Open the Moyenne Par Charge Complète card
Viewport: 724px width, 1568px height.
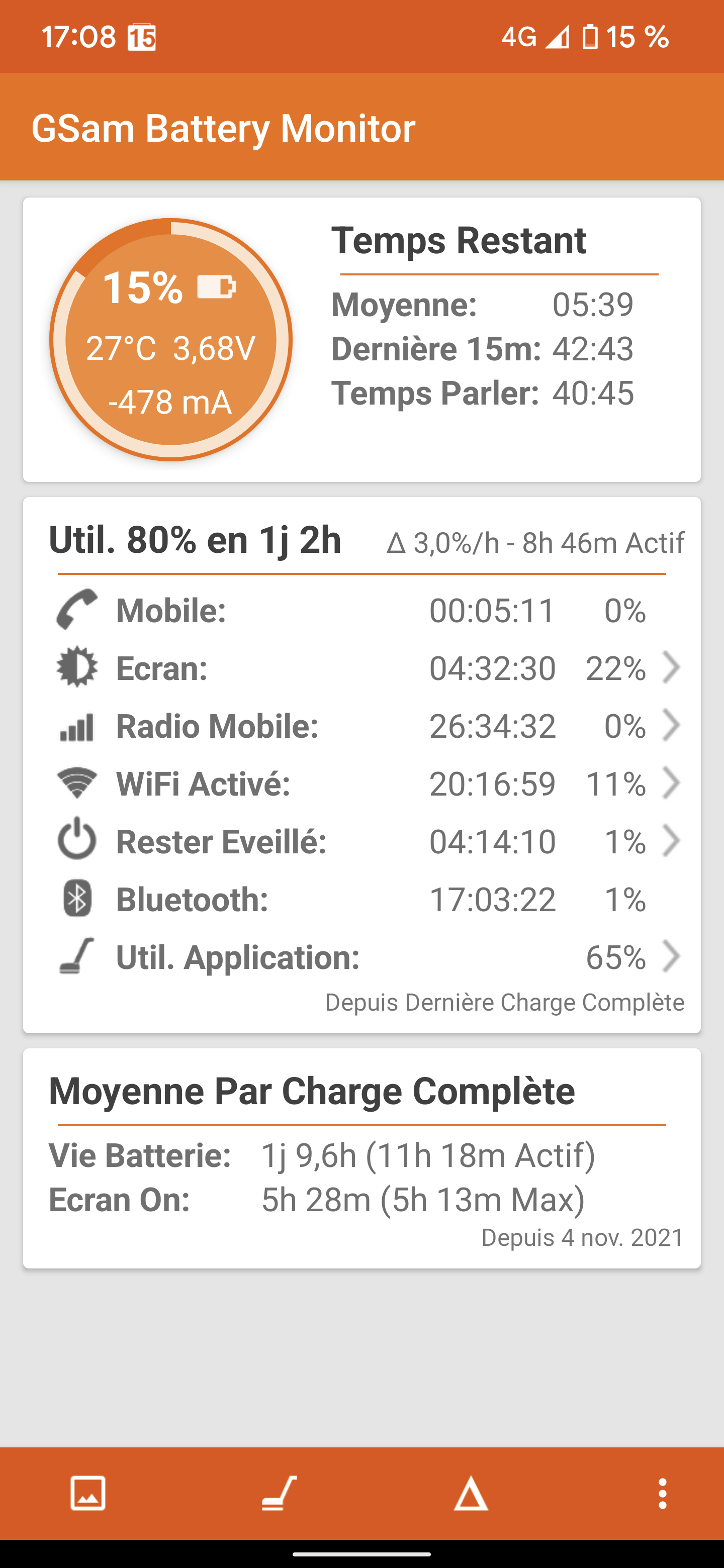tap(361, 1158)
